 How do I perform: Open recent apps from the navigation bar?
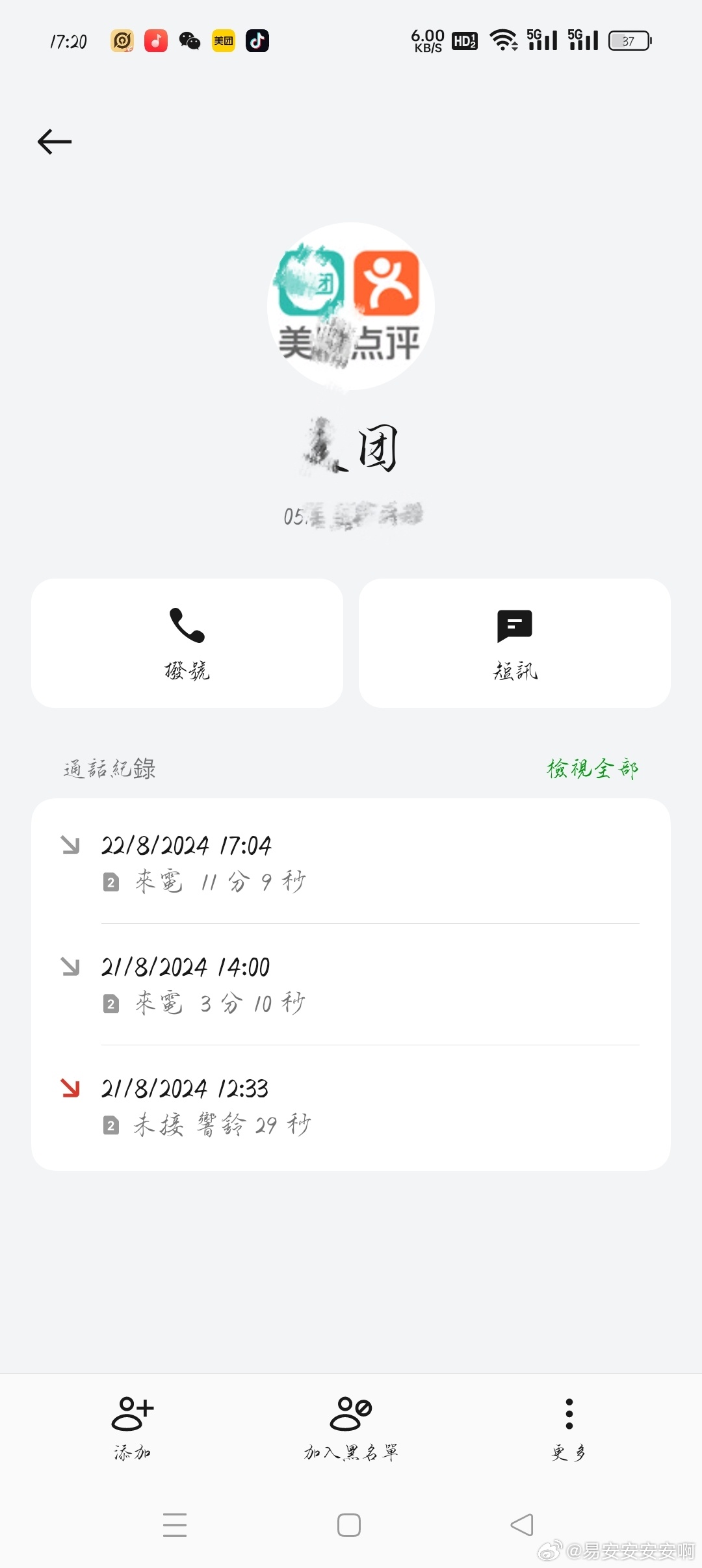pyautogui.click(x=175, y=1525)
